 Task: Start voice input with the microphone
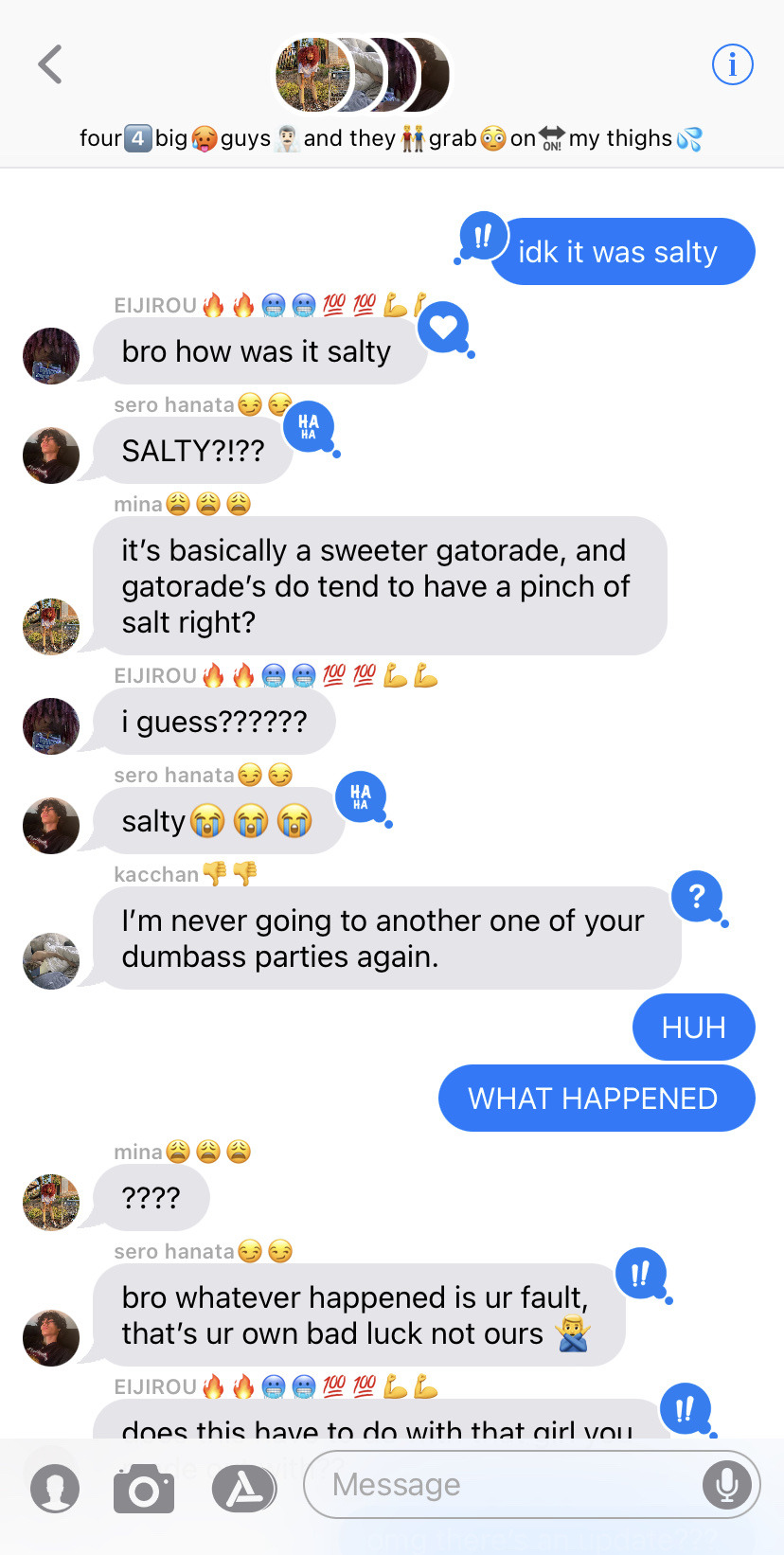point(726,1484)
